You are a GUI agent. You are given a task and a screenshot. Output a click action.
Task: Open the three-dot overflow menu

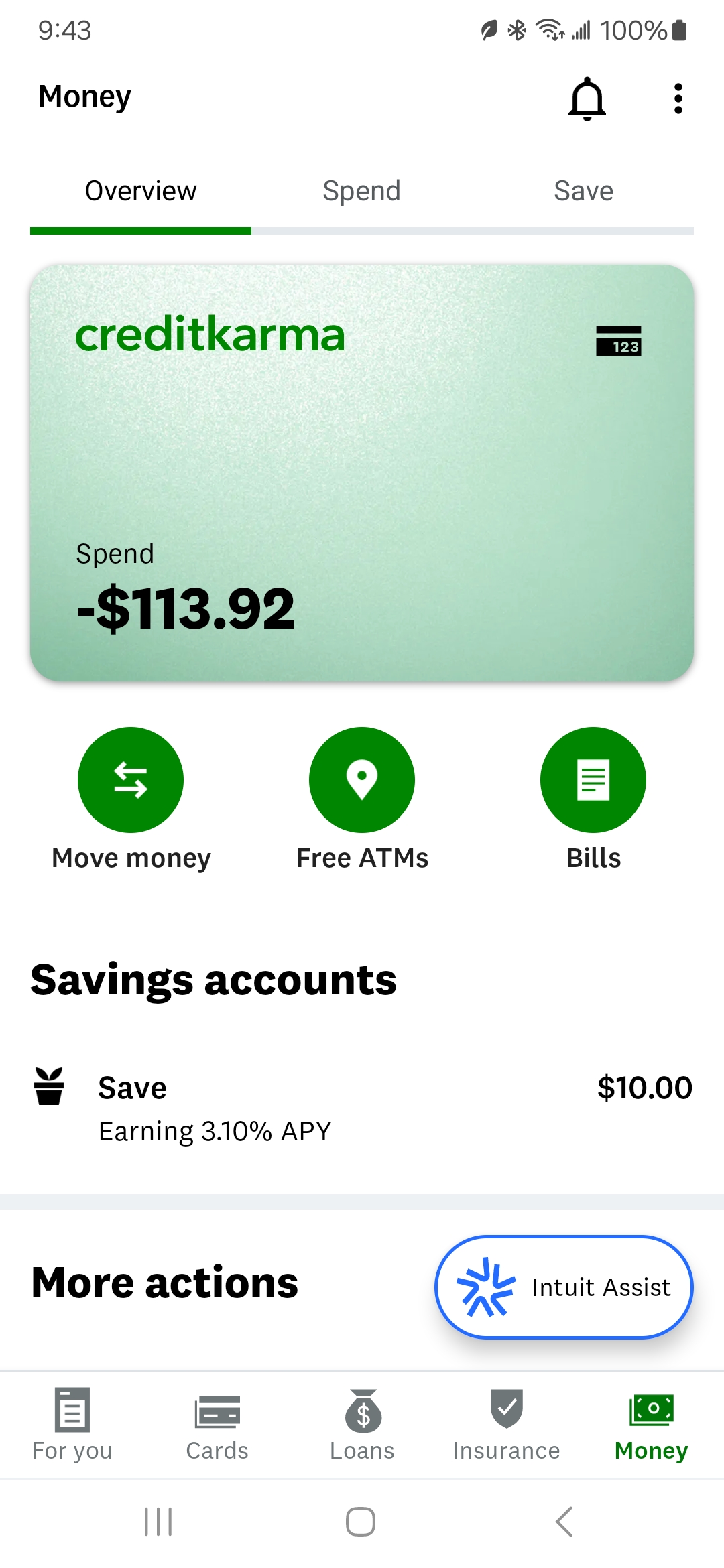pos(678,99)
